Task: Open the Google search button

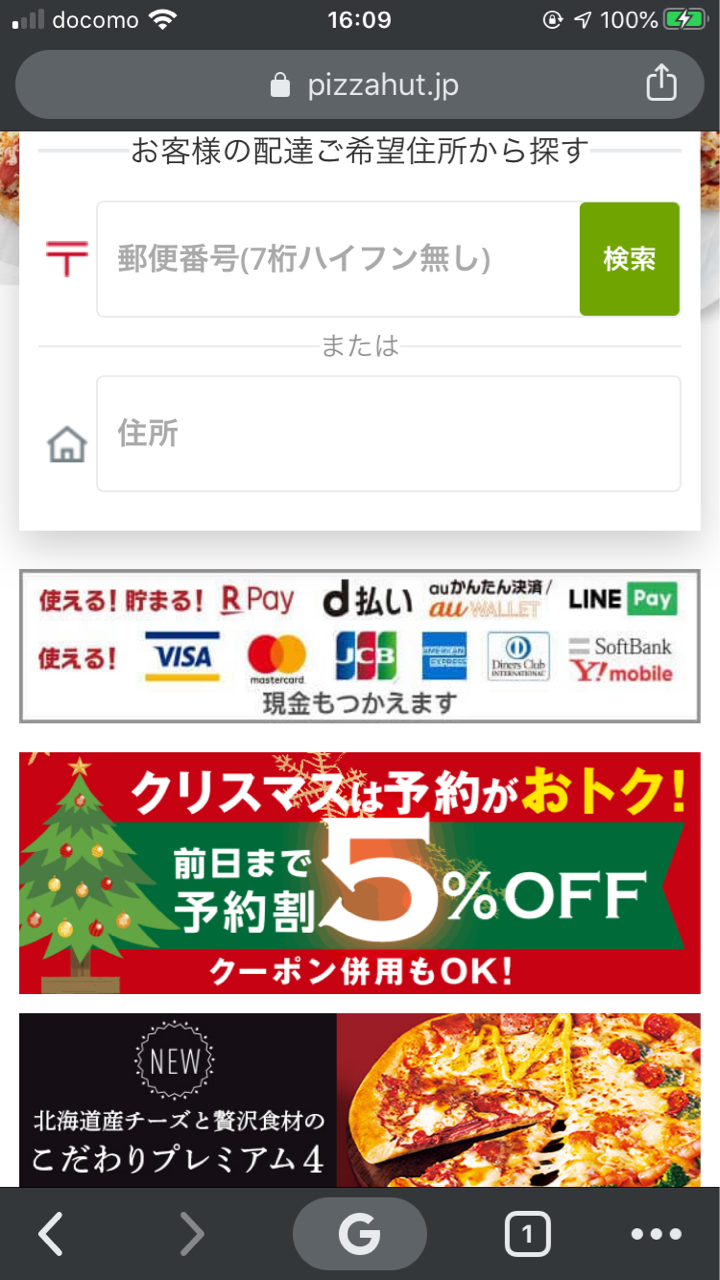Action: coord(359,1235)
